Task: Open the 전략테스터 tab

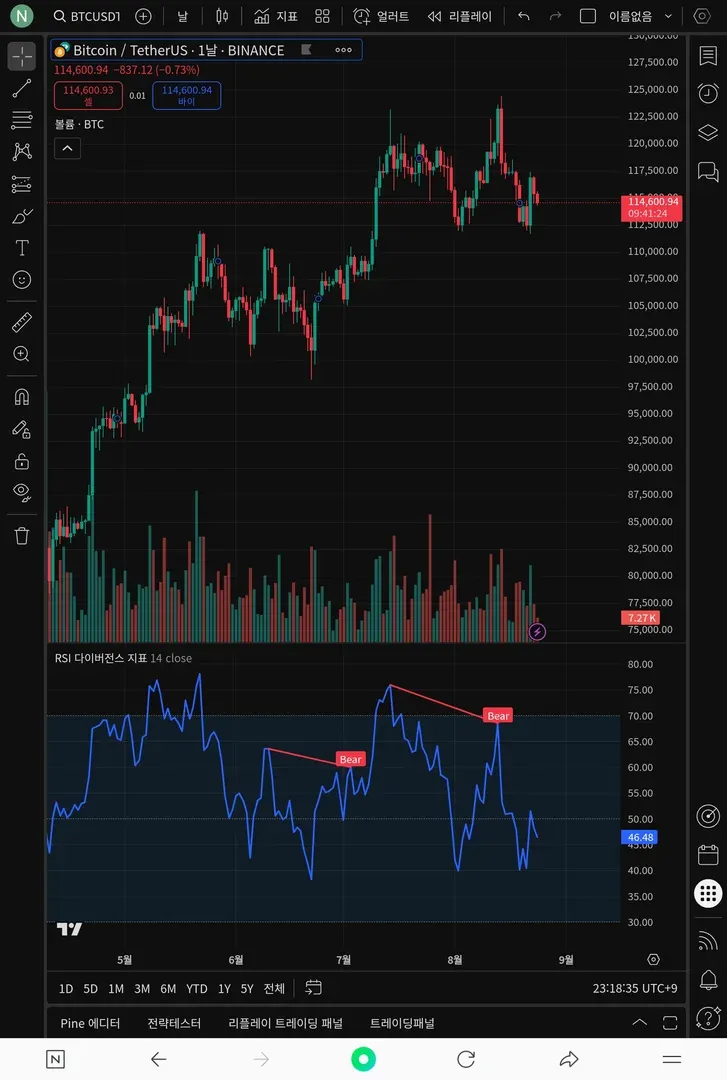Action: tap(174, 1023)
